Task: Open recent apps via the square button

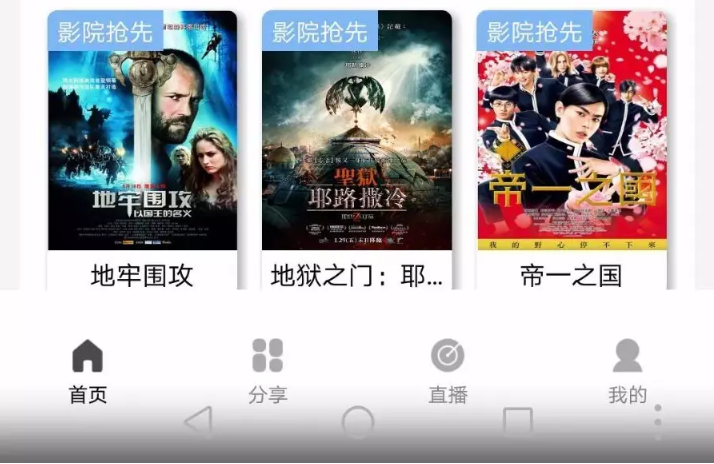Action: (517, 422)
